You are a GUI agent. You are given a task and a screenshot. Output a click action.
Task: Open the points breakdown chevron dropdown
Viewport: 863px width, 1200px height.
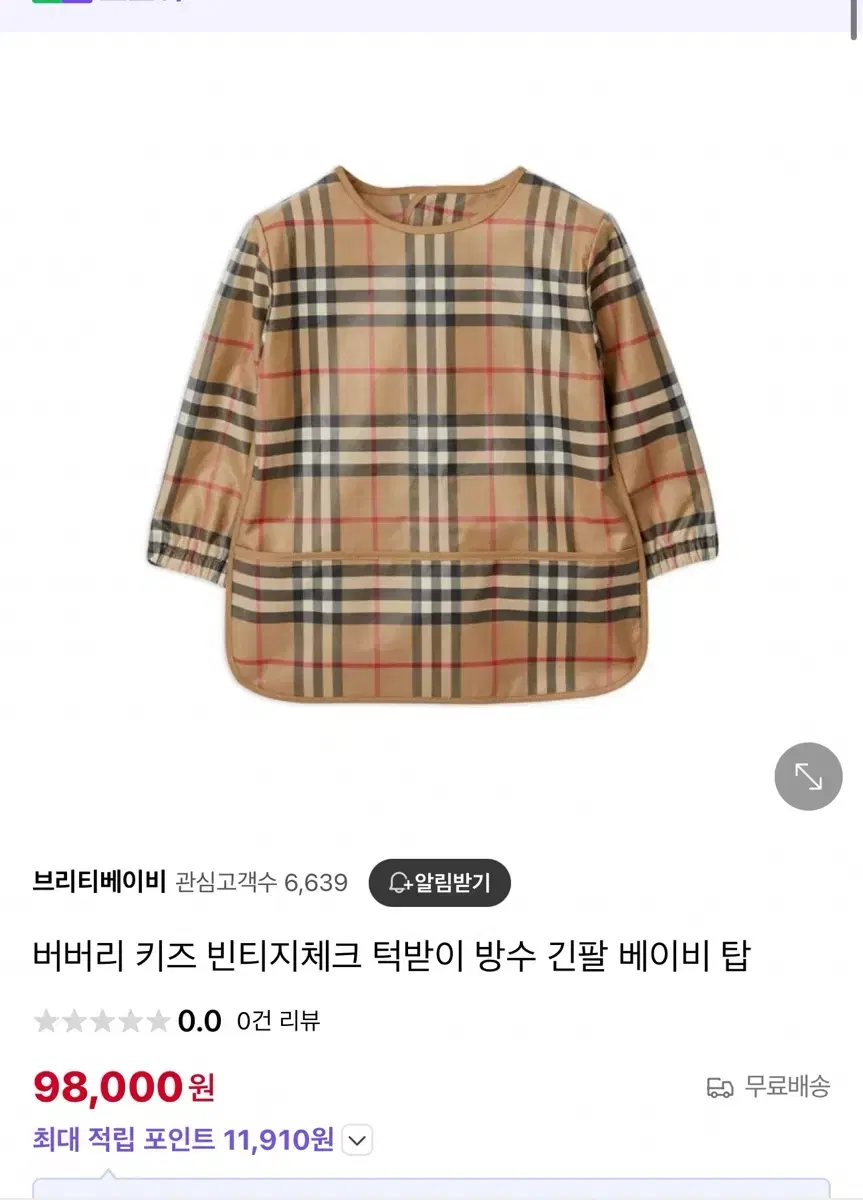(356, 1139)
